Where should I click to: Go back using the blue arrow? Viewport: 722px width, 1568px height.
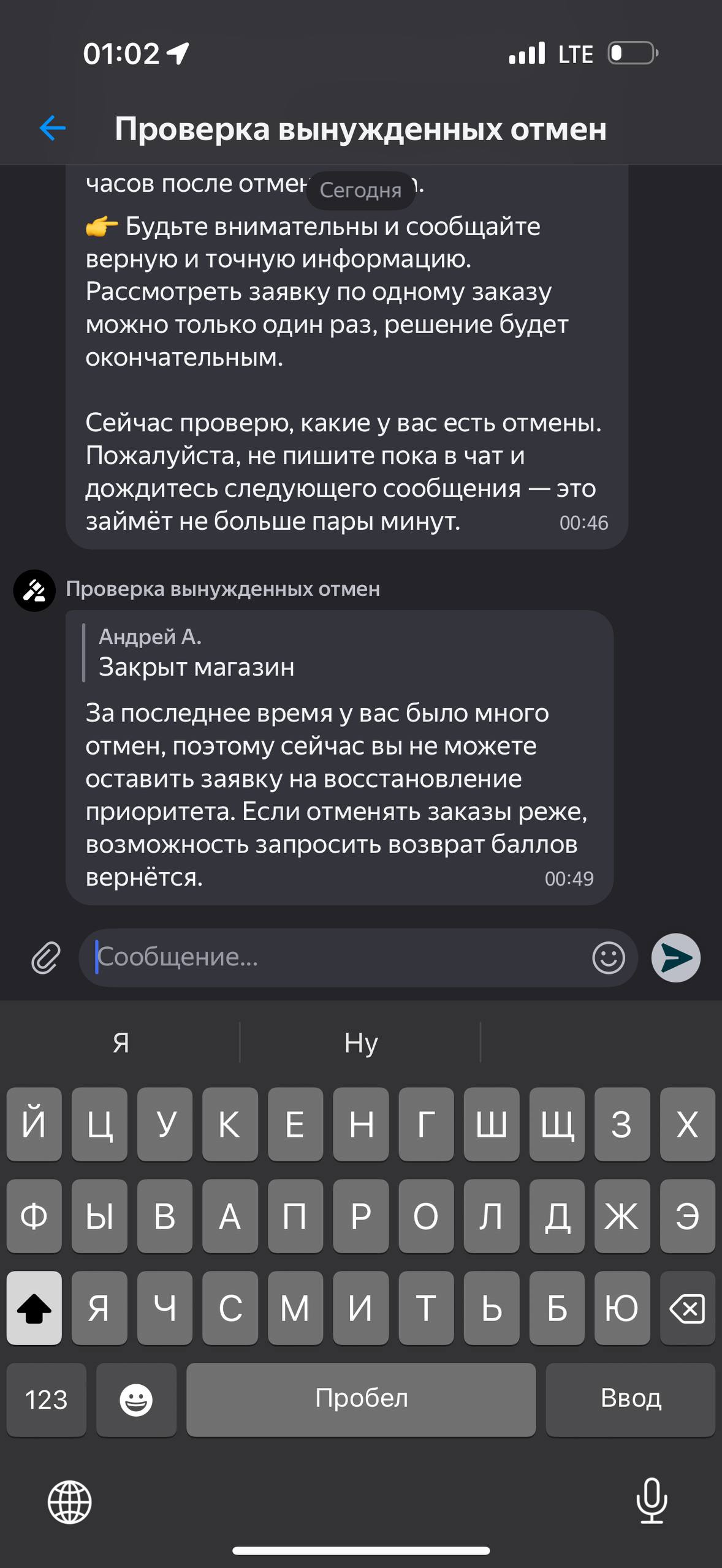(53, 128)
